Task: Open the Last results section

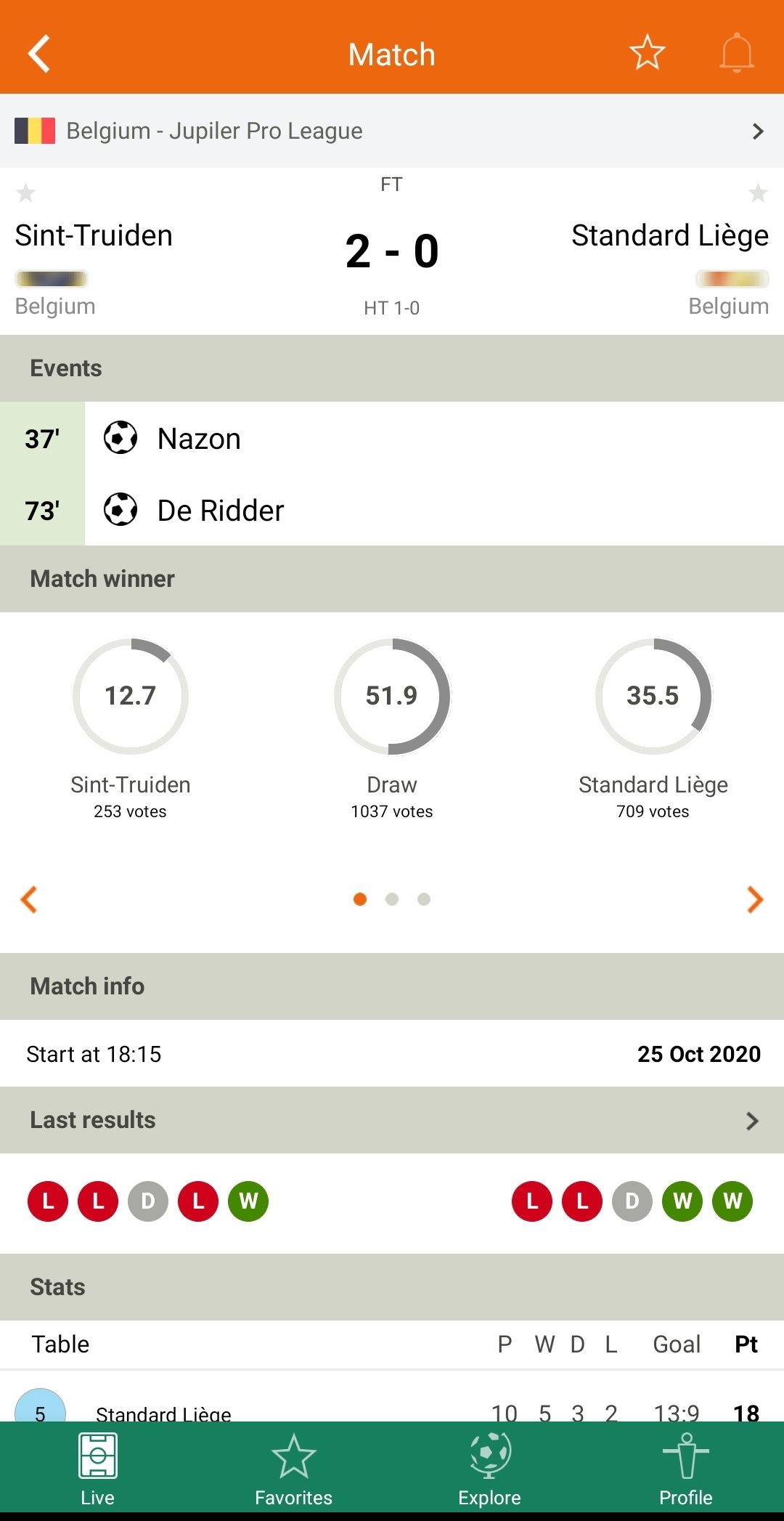Action: click(x=392, y=1120)
